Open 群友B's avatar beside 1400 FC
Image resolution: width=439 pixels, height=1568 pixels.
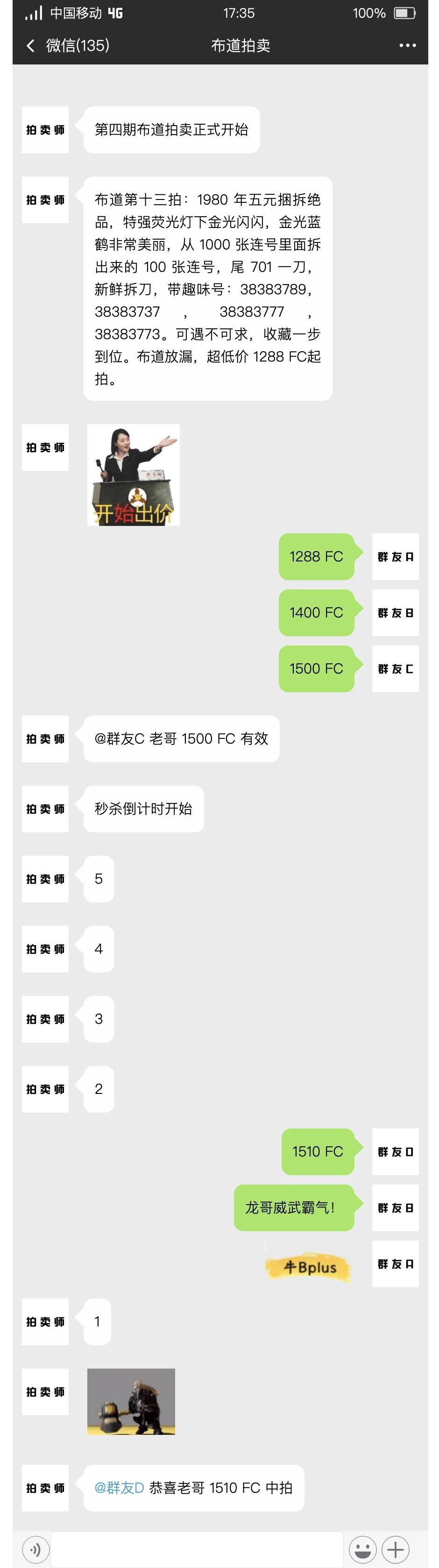(395, 612)
